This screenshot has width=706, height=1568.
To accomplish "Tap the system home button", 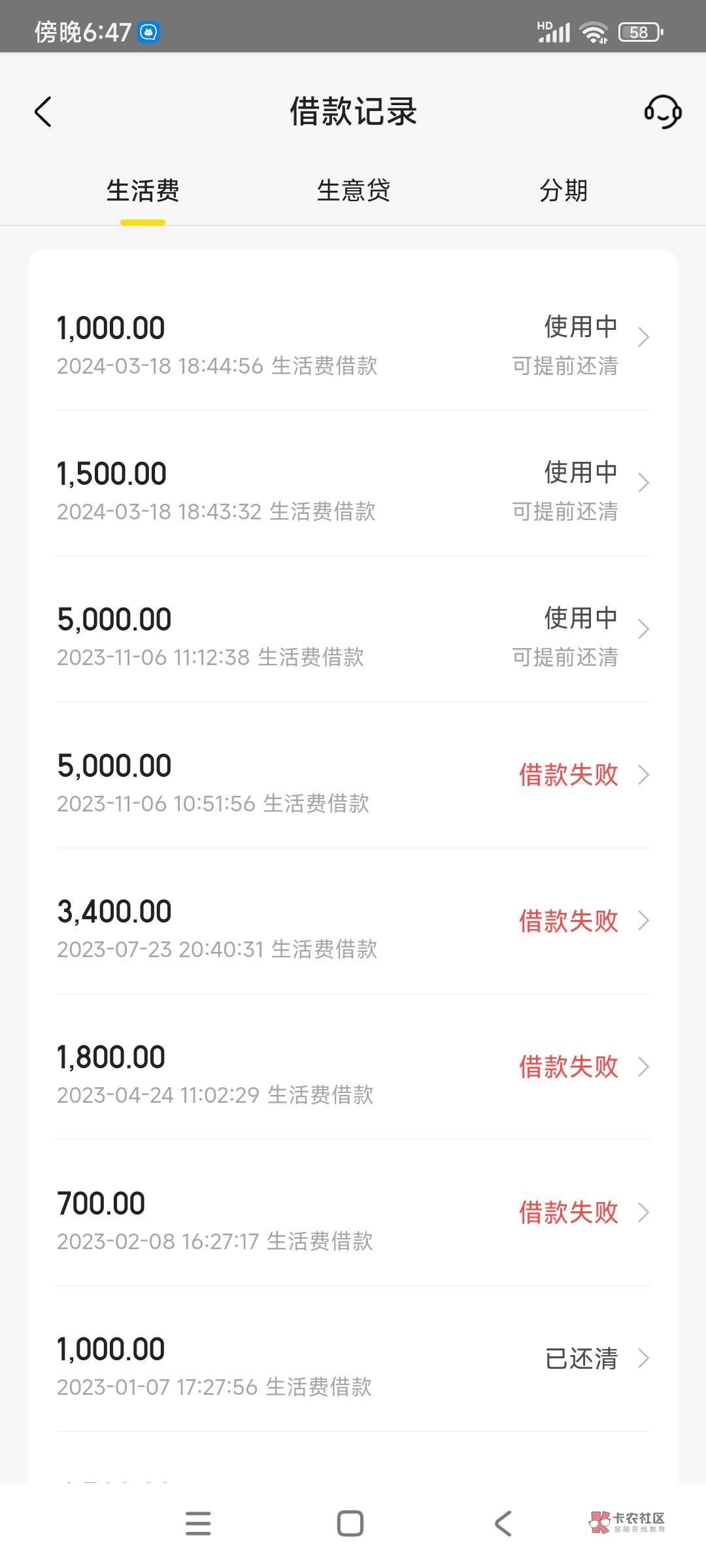I will coord(350,1524).
